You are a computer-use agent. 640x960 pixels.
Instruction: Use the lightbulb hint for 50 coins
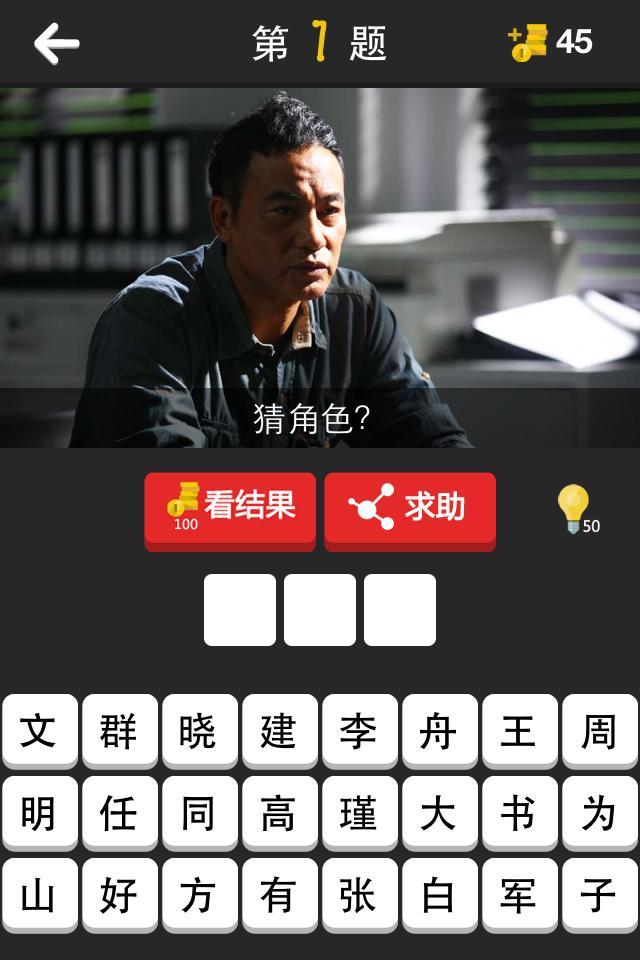point(576,508)
